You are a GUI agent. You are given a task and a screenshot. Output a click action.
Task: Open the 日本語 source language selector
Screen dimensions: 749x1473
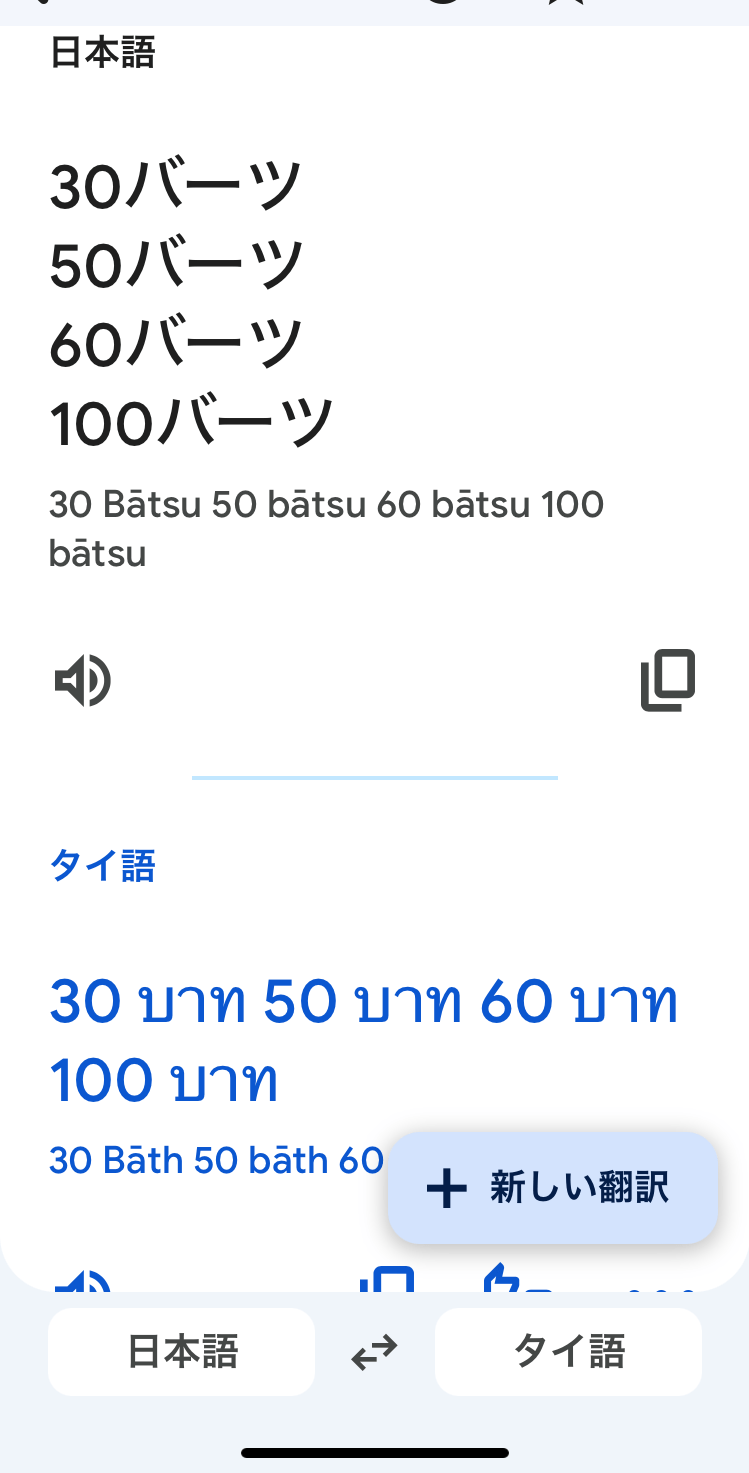pos(182,1352)
